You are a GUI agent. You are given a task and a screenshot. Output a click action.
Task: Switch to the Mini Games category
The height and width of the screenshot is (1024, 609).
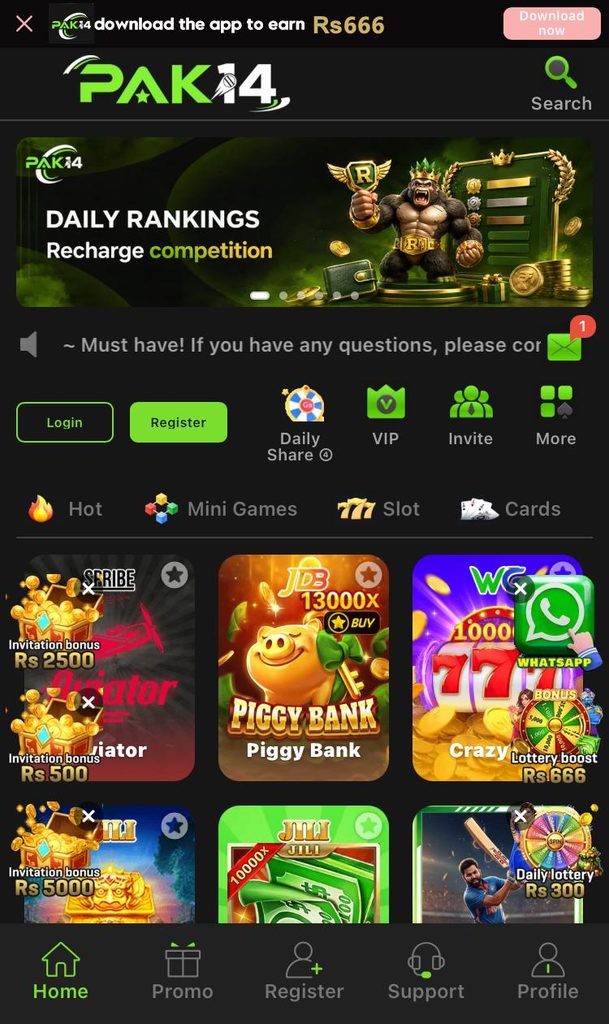(221, 509)
